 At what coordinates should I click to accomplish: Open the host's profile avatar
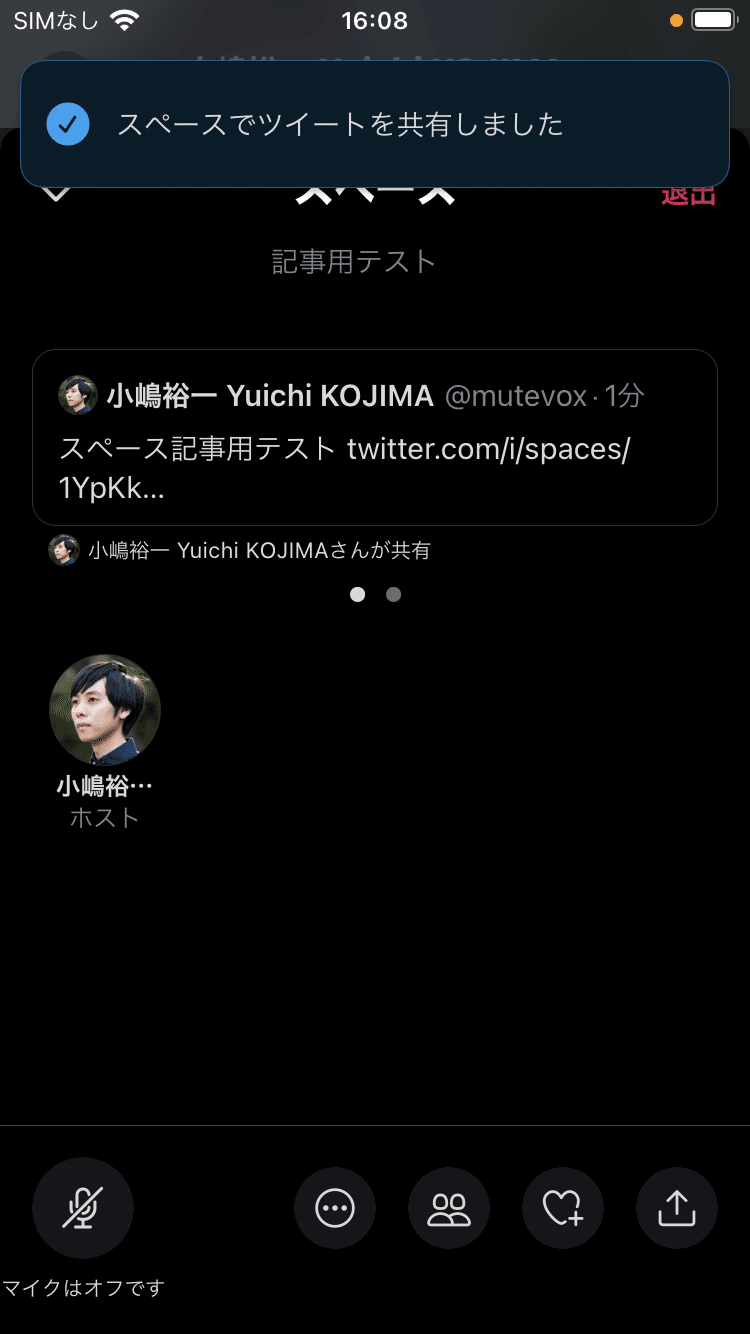(105, 710)
